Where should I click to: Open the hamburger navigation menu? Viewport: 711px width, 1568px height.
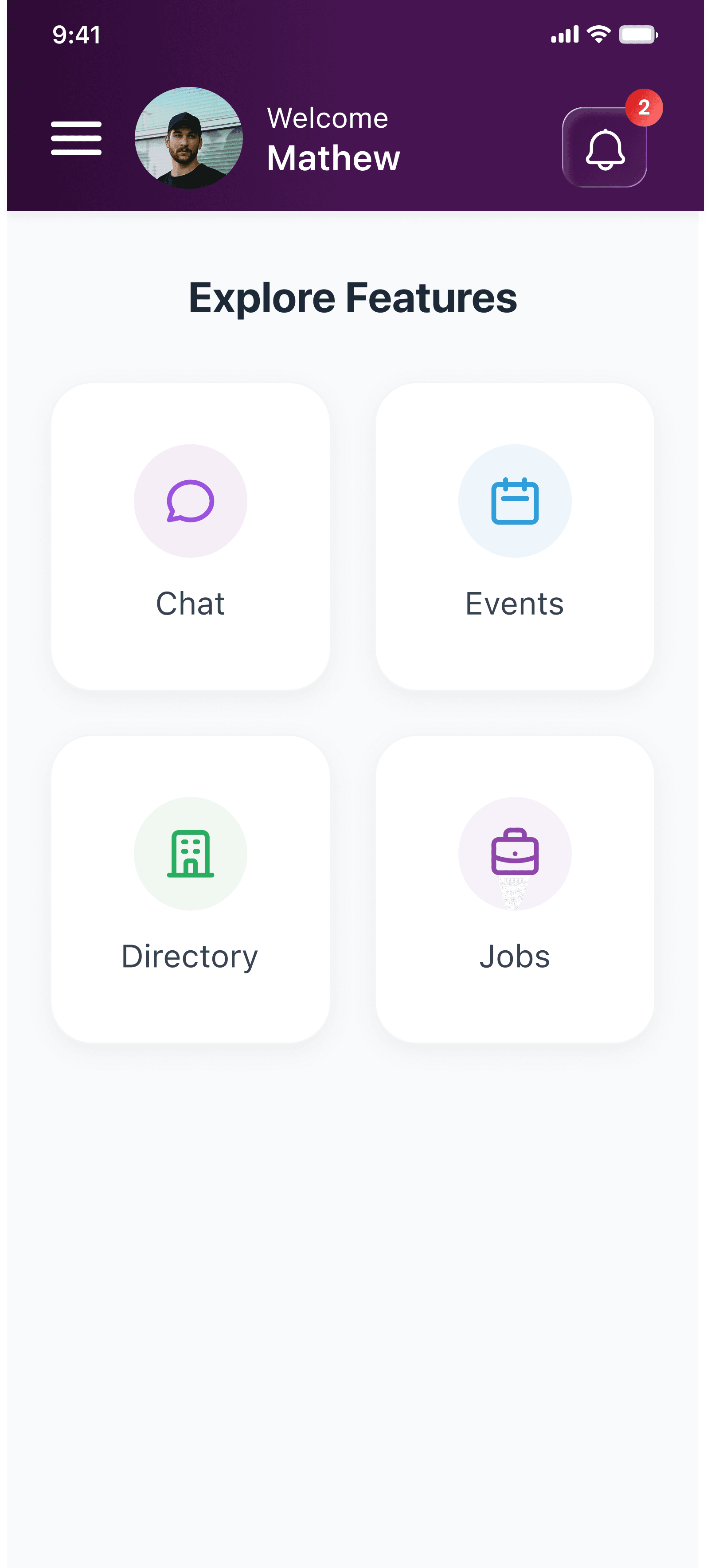77,138
